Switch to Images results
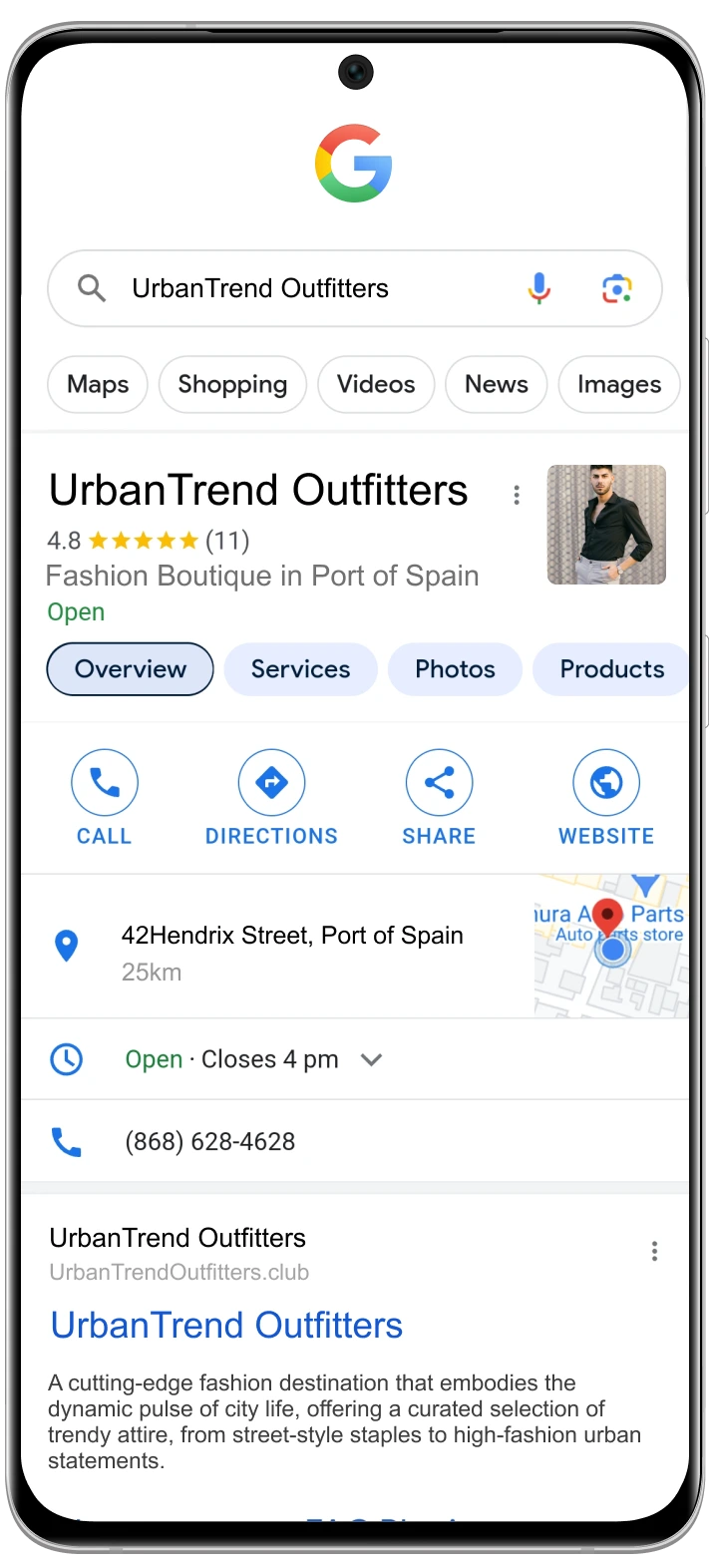The height and width of the screenshot is (1568, 709). pyautogui.click(x=619, y=384)
